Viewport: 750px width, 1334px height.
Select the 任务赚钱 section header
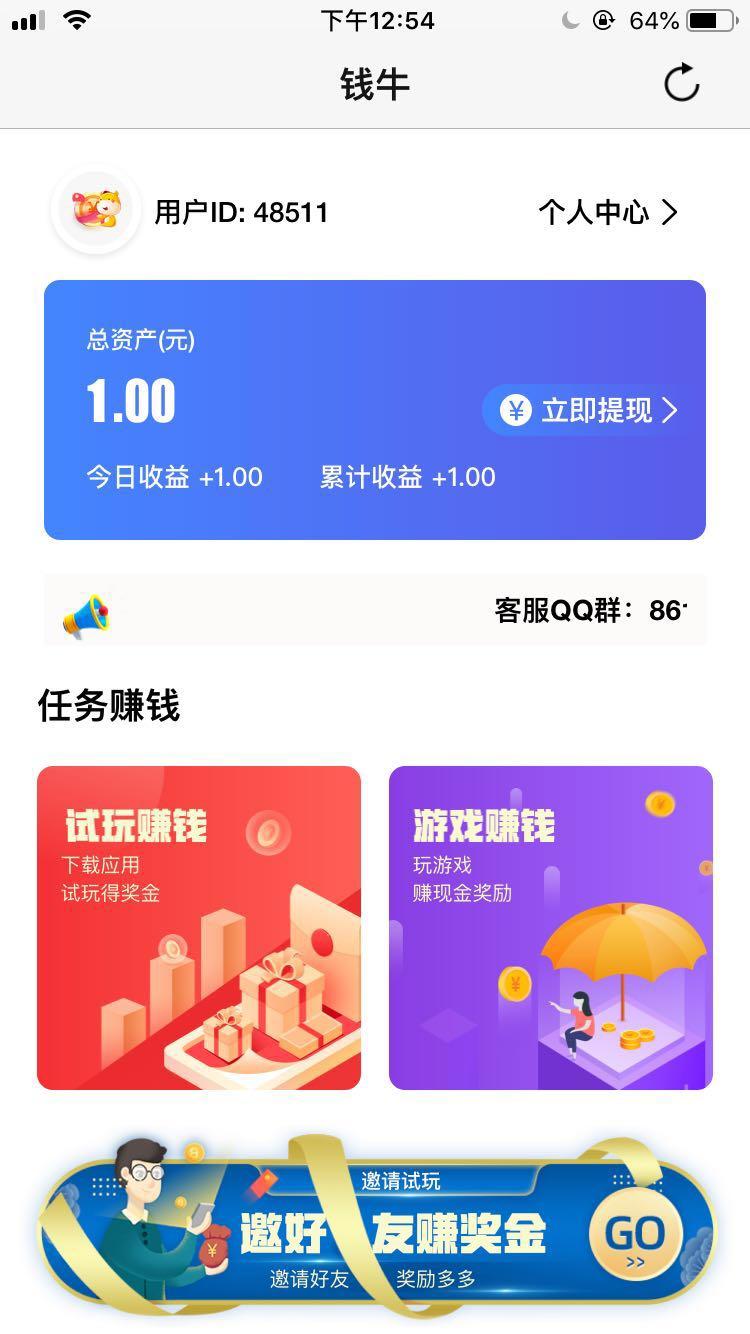coord(109,705)
